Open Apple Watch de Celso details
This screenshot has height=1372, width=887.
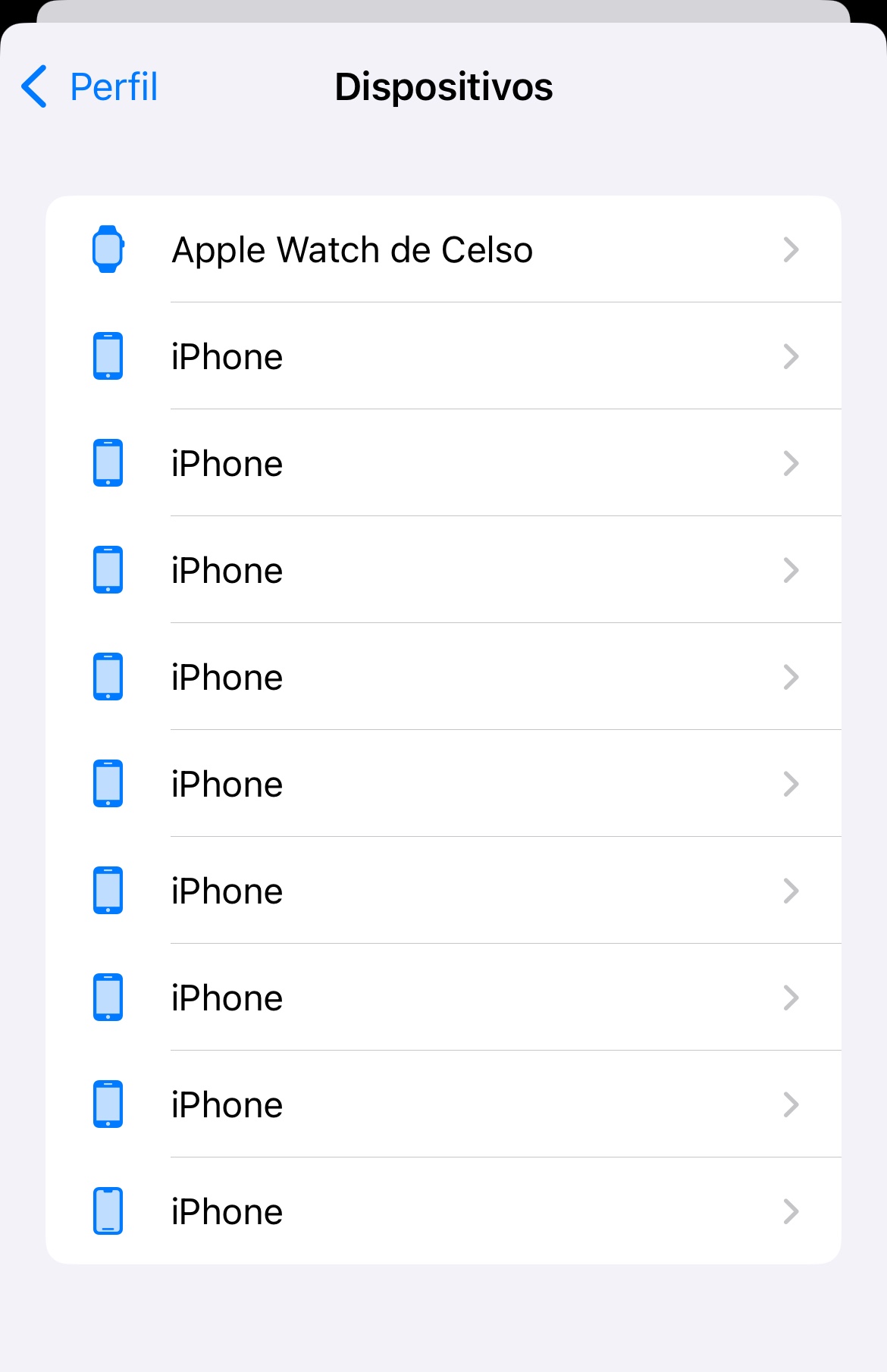coord(443,249)
